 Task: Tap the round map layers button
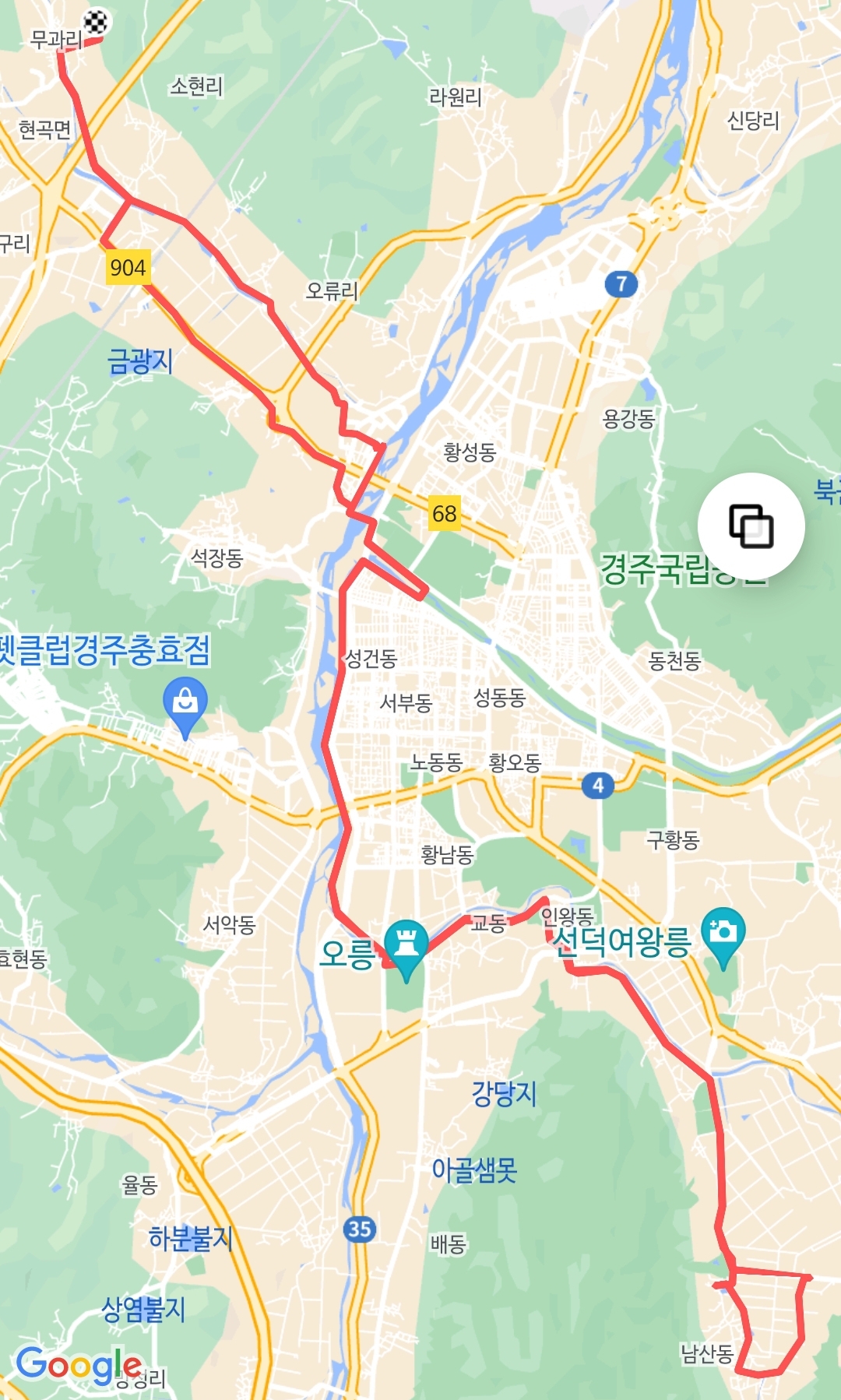coord(751,526)
